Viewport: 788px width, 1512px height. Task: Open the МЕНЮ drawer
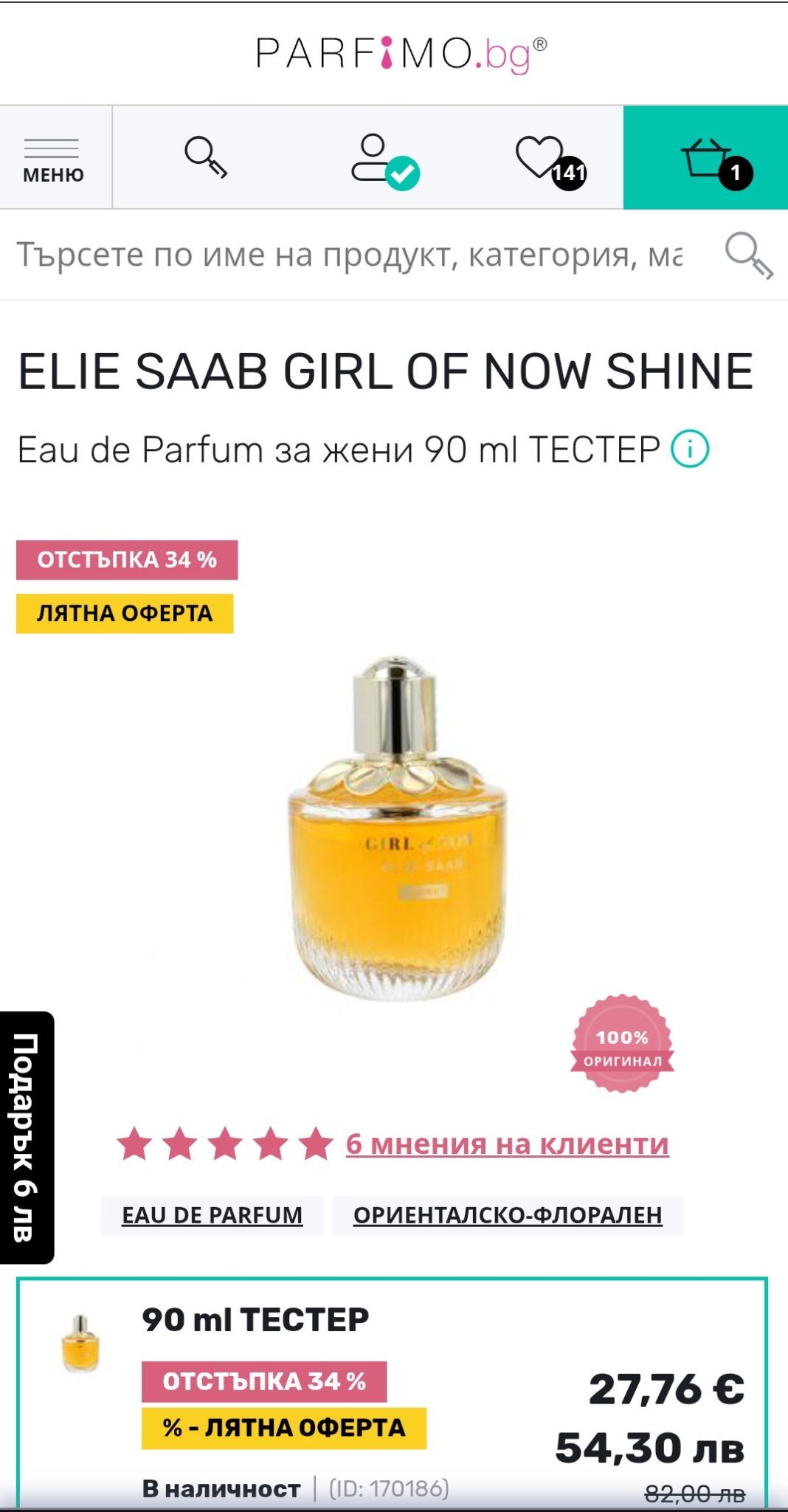point(54,158)
